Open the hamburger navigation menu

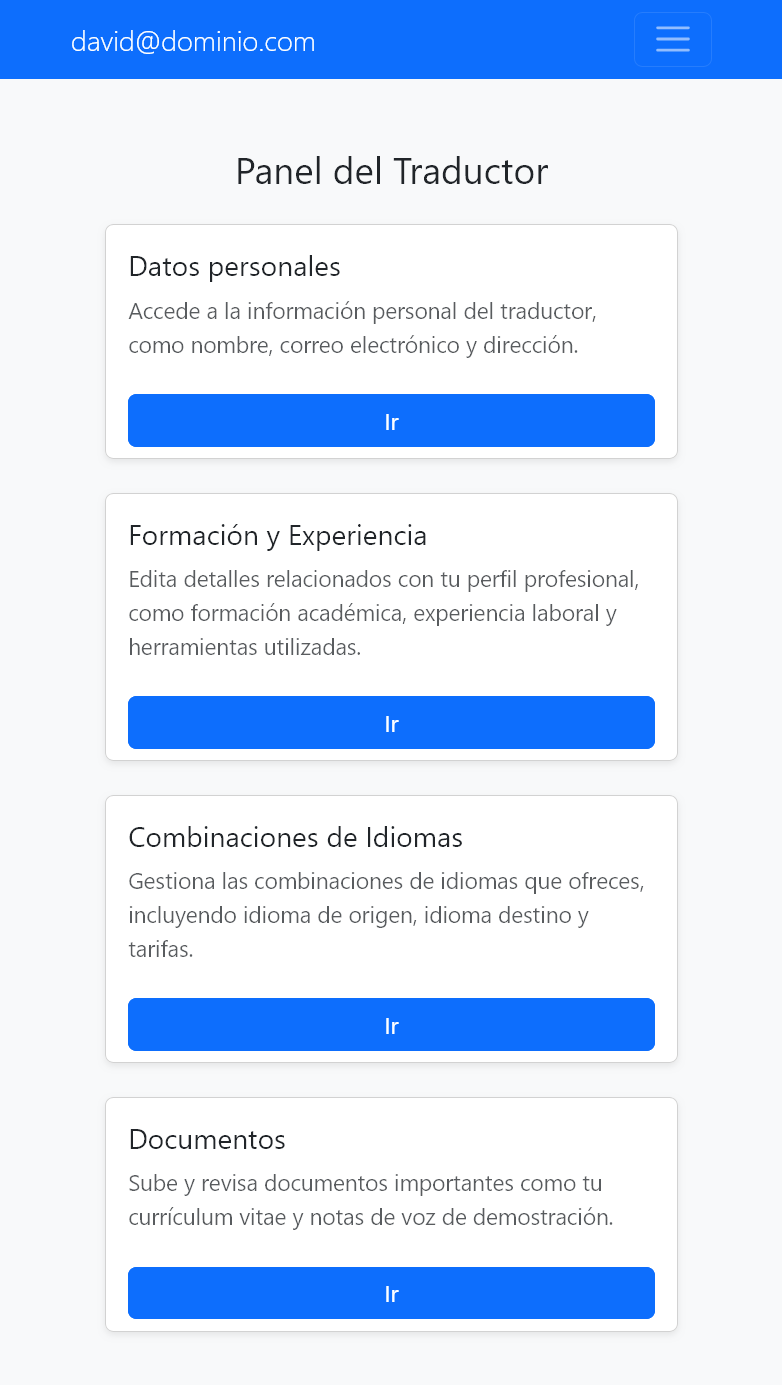point(672,39)
